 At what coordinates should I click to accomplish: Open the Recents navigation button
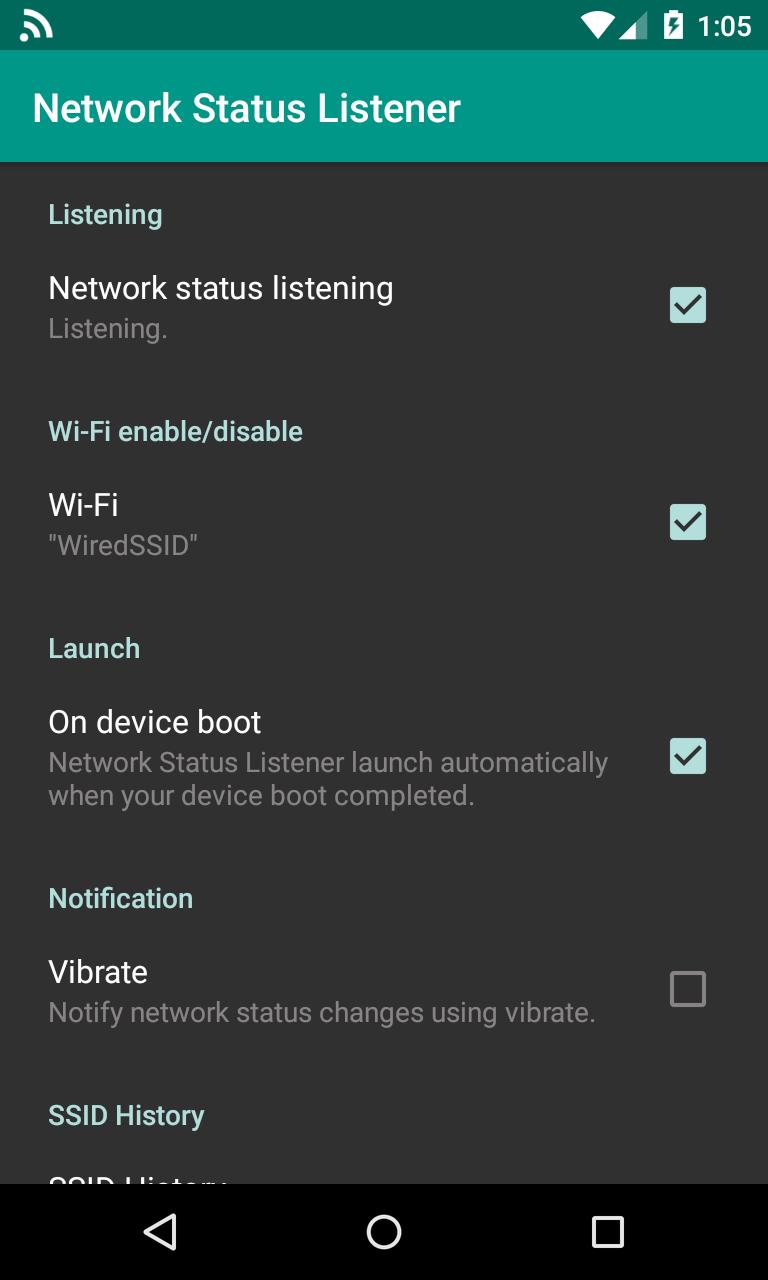pos(607,1232)
